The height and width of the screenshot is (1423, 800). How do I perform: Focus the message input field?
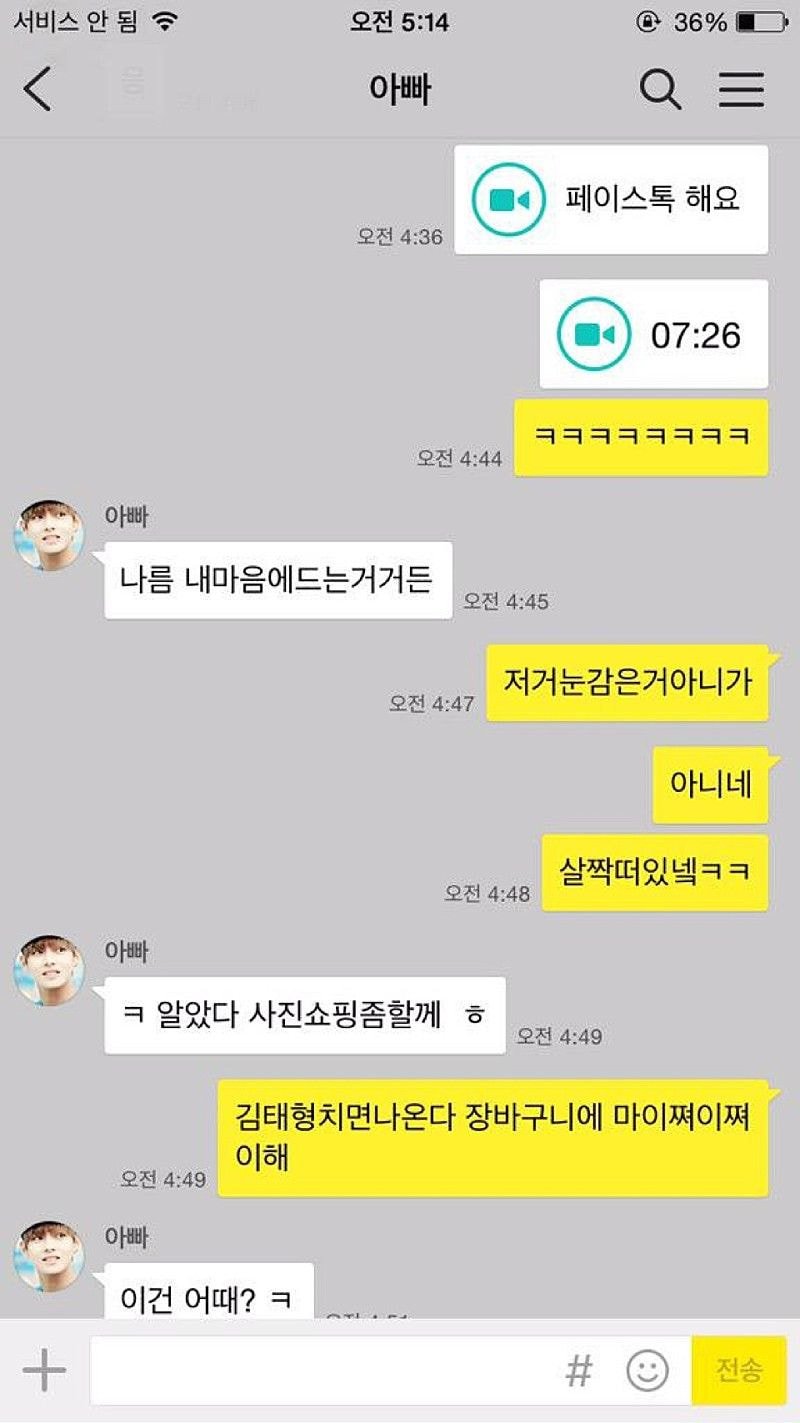[320, 1370]
